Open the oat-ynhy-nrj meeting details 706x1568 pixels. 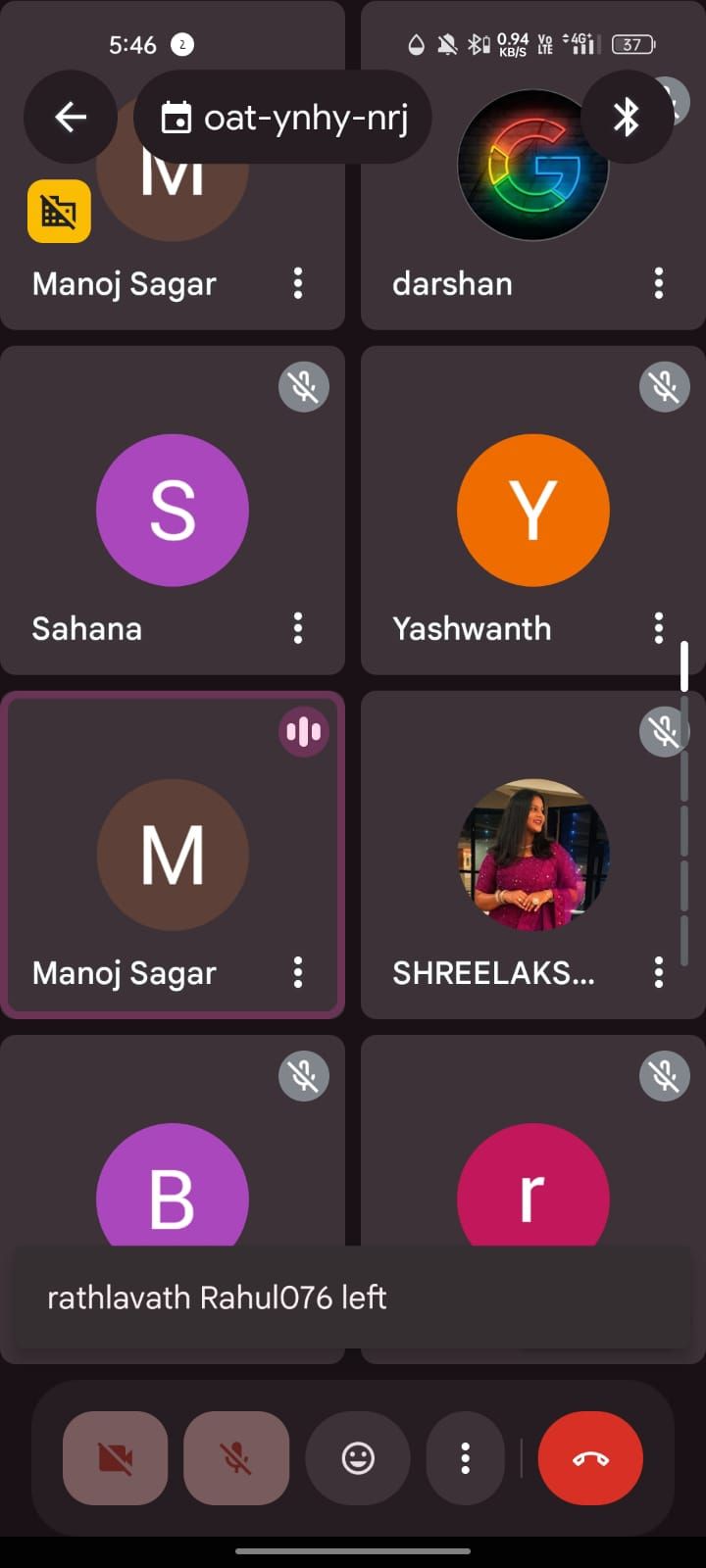click(x=283, y=118)
